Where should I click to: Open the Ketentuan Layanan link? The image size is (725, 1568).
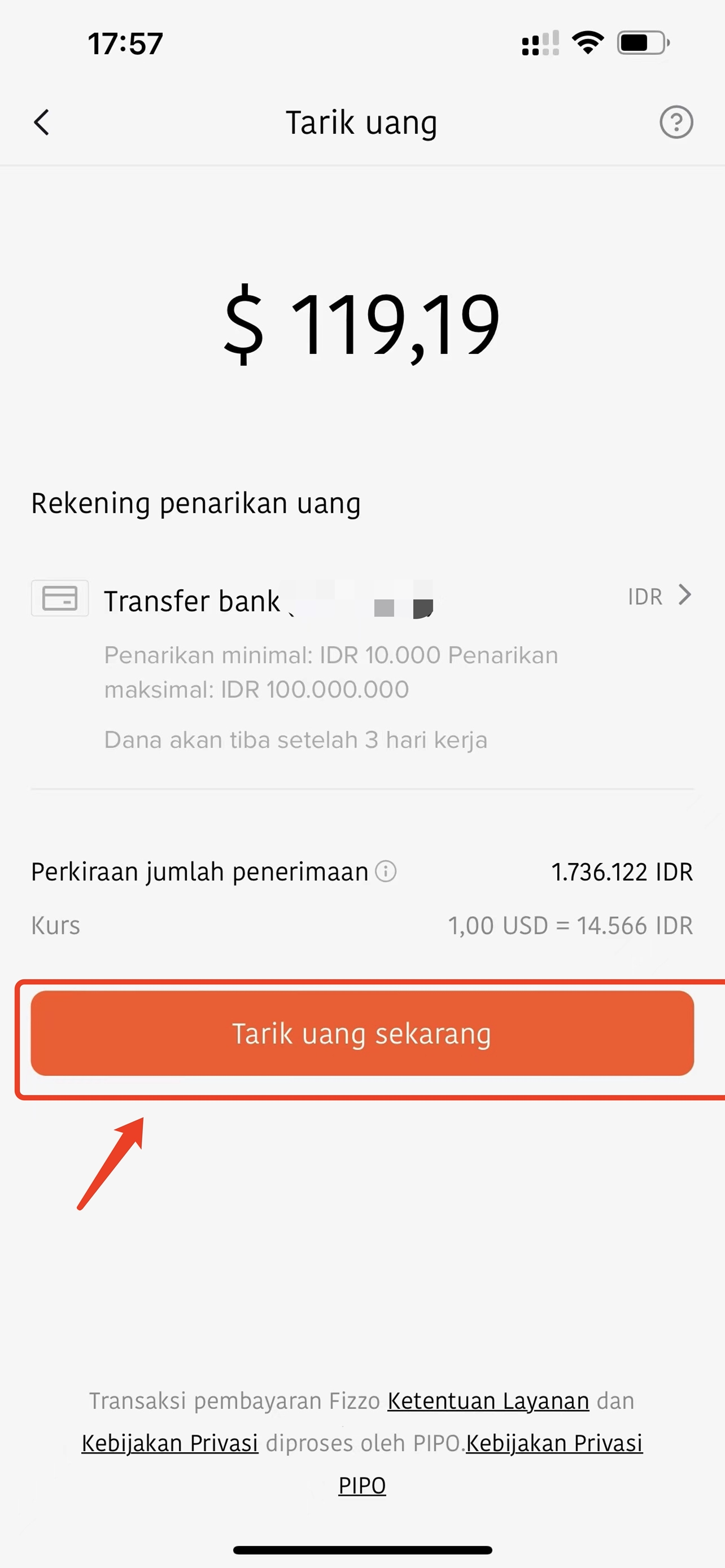coord(488,1400)
